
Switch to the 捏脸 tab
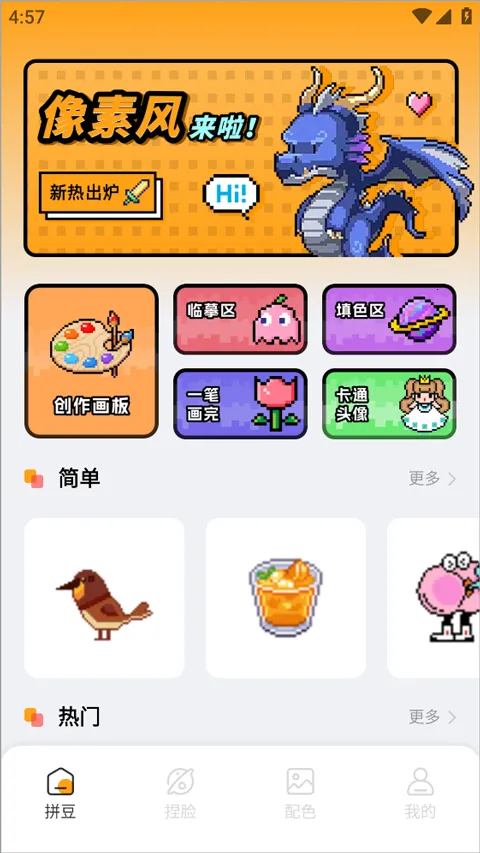coord(180,793)
